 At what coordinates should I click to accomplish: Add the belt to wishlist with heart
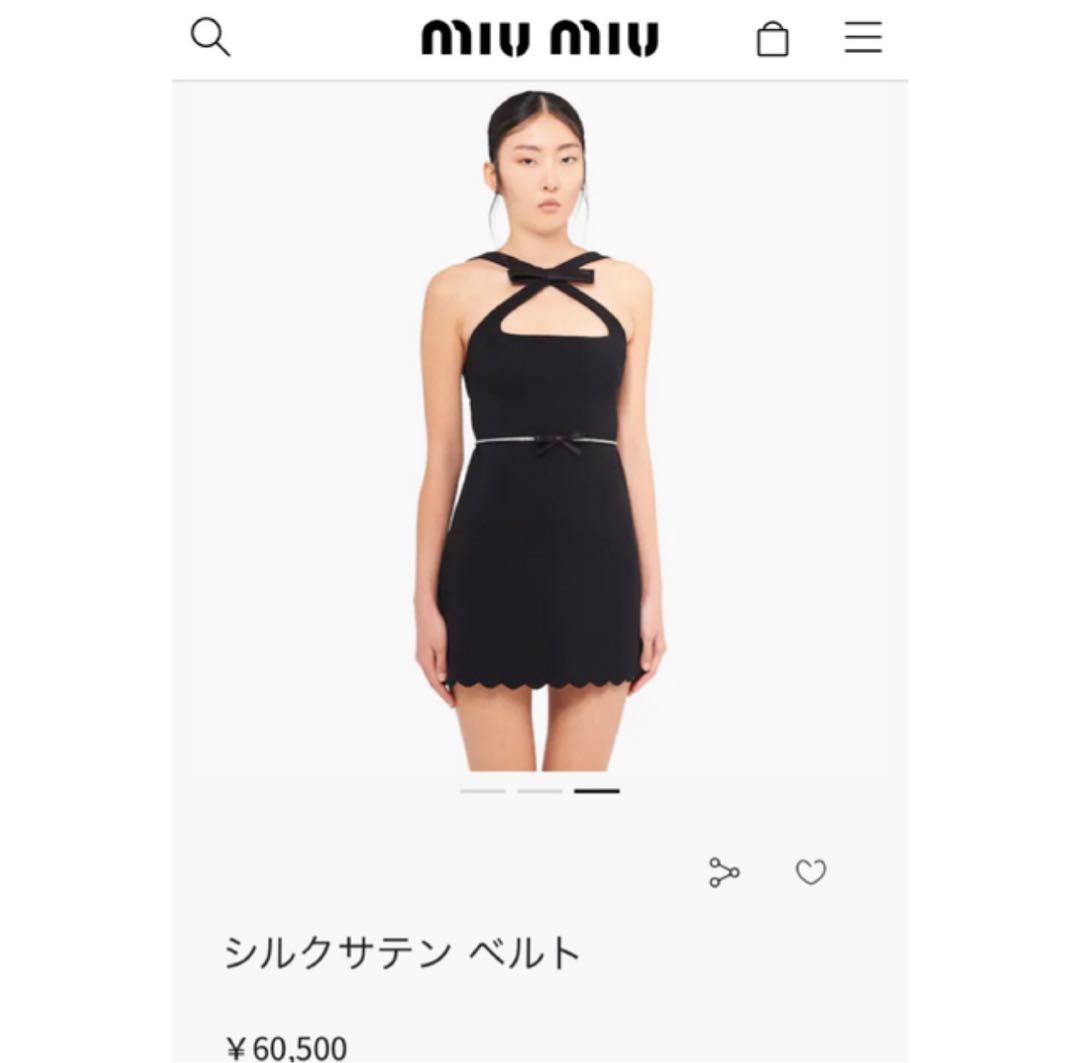click(x=810, y=872)
